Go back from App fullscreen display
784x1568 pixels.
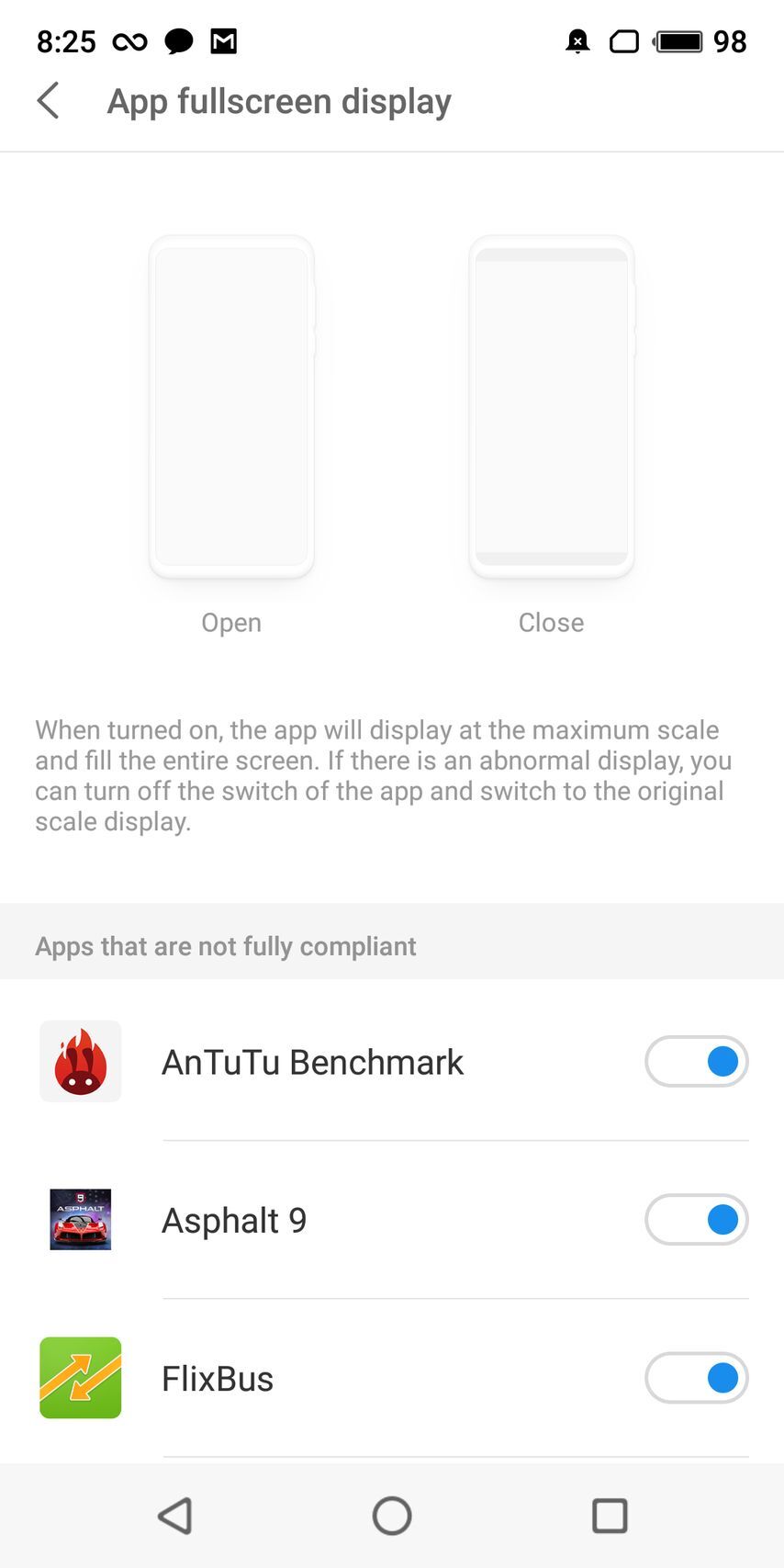coord(49,101)
